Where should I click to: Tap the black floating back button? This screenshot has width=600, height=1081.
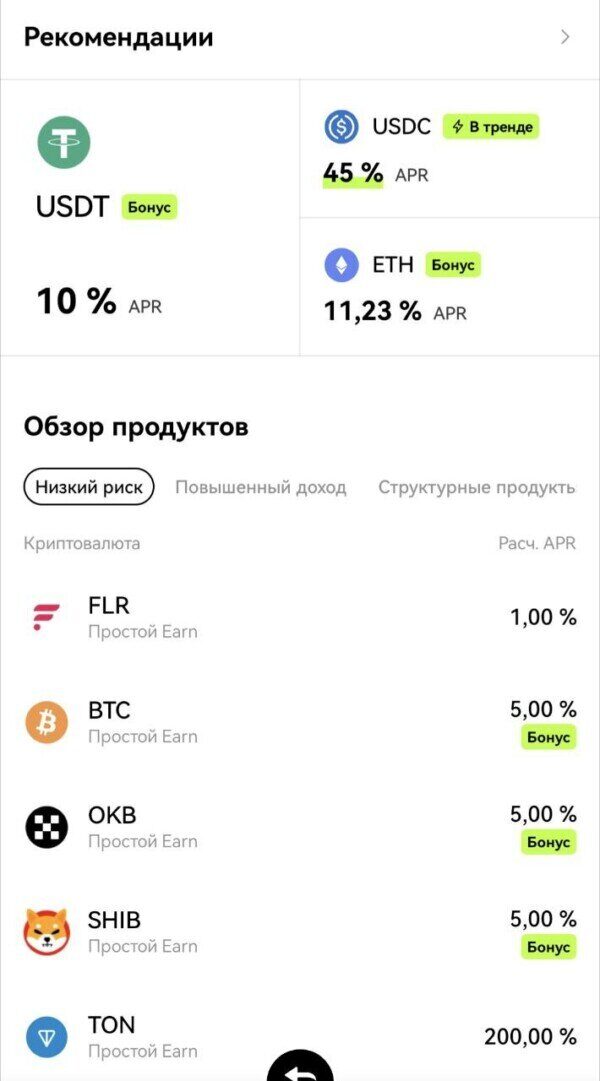click(300, 1066)
